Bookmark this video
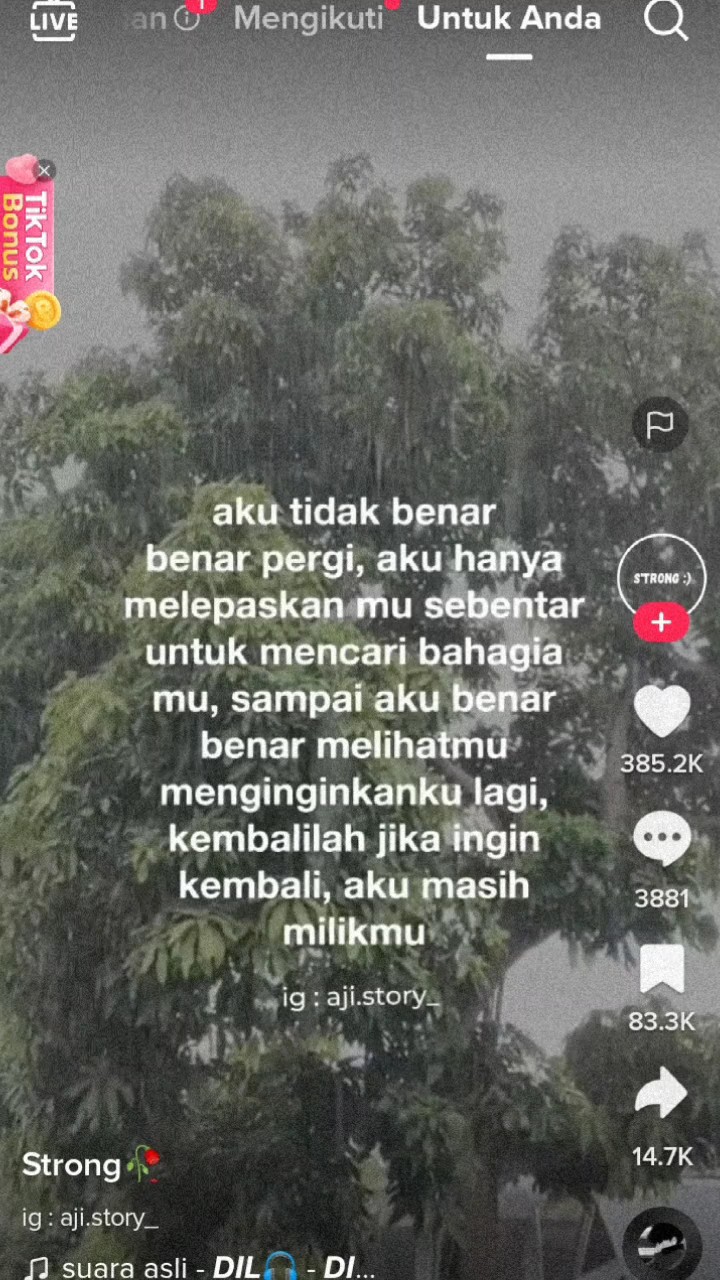The image size is (720, 1280). (662, 971)
